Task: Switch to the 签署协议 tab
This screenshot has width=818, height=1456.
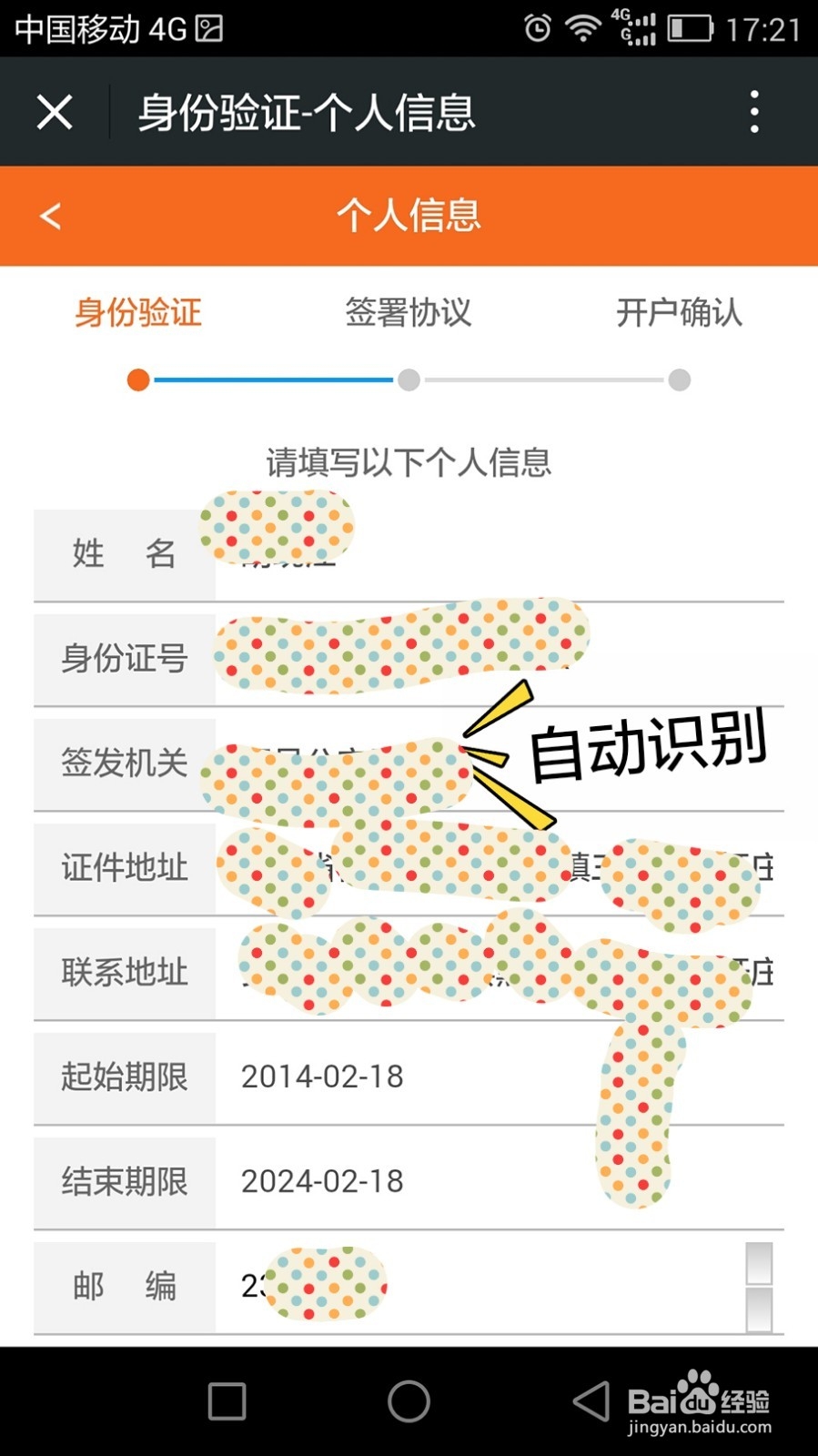Action: click(x=408, y=312)
